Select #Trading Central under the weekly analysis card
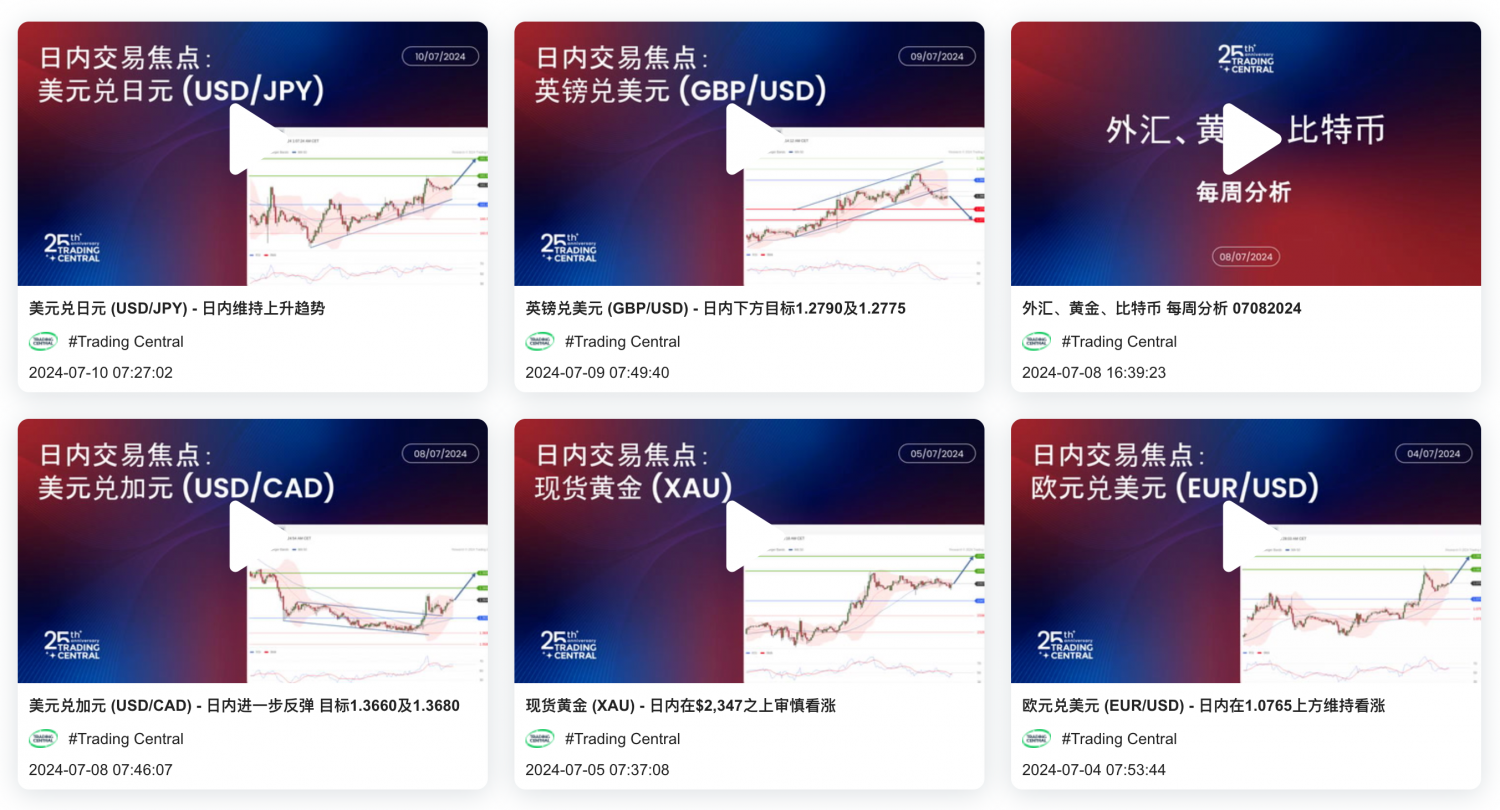Screen dimensions: 1500x810 (1118, 342)
